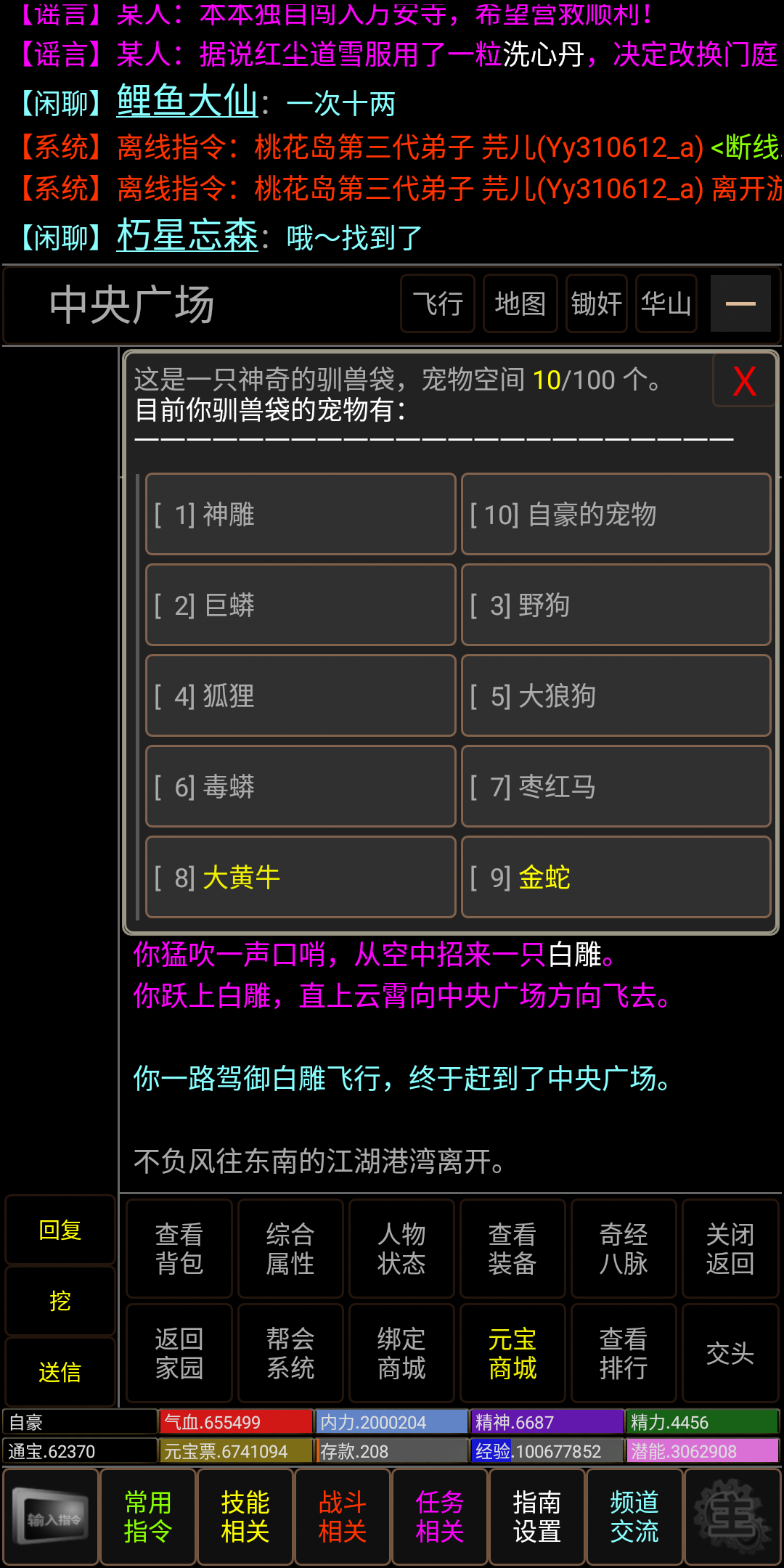The image size is (784, 1568).
Task: Open the 地图 map
Action: click(520, 304)
